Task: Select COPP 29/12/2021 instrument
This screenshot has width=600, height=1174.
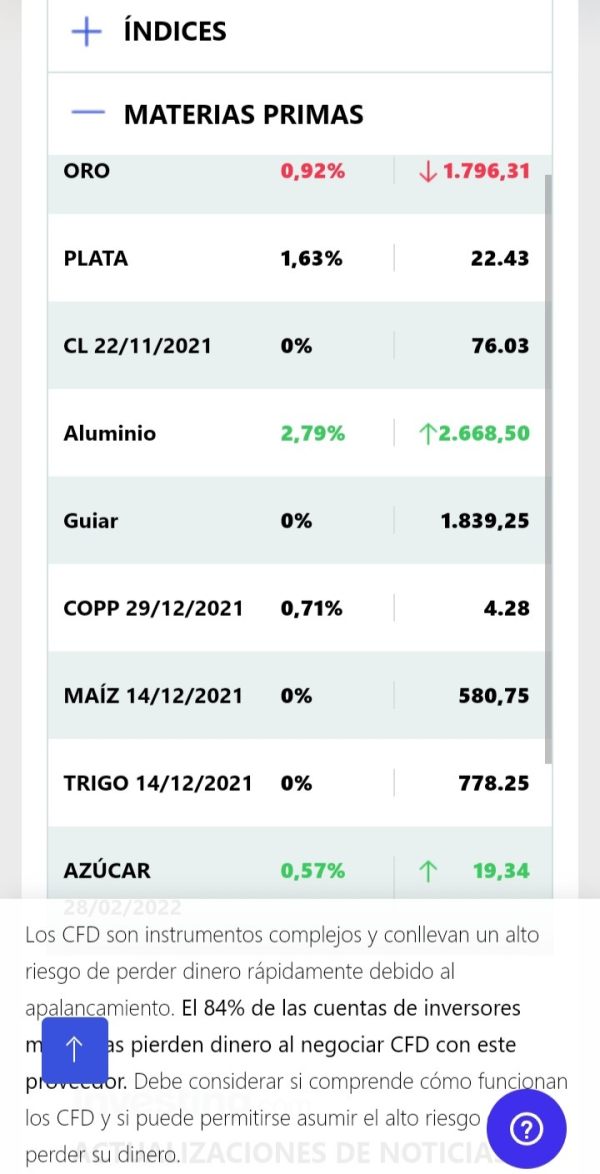Action: pos(297,608)
